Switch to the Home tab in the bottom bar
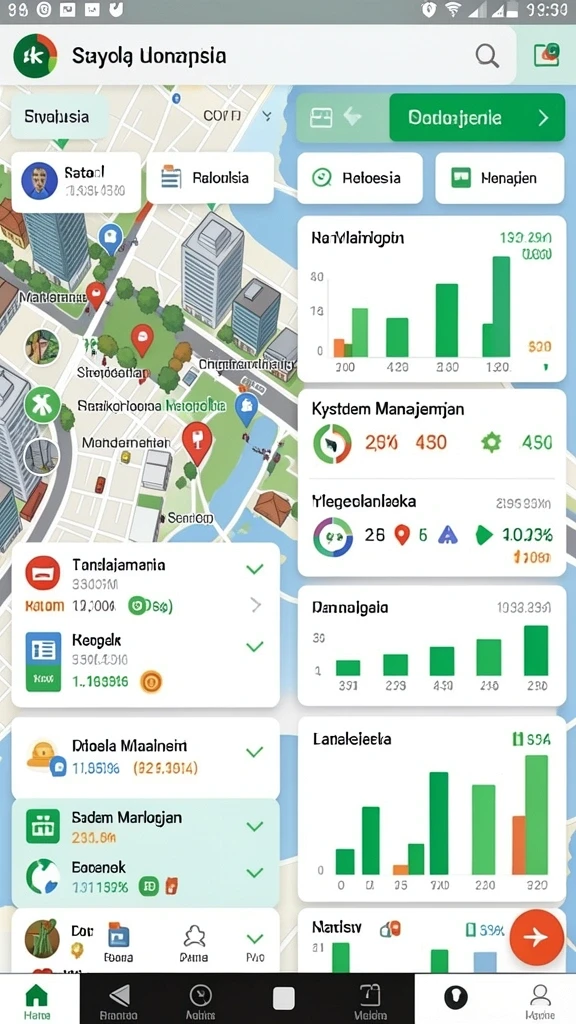576x1024 pixels. [37, 1000]
